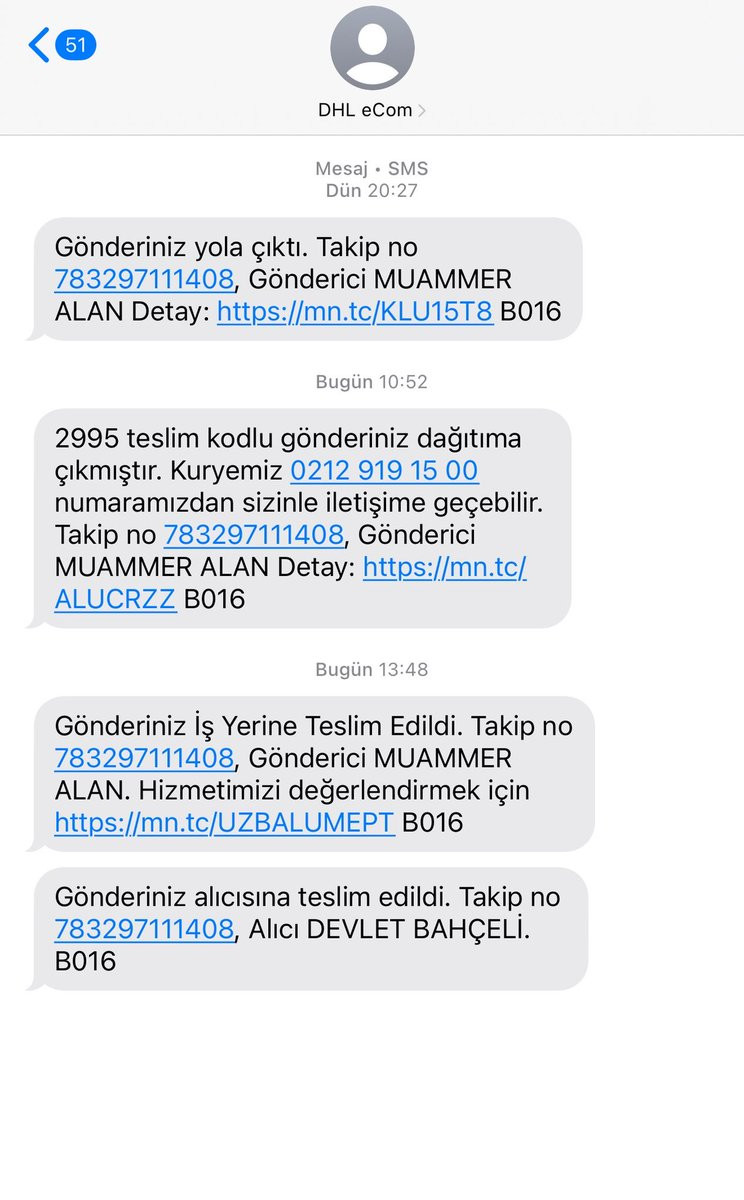
Task: Open the UZBALUMEPT rating link
Action: [x=225, y=823]
